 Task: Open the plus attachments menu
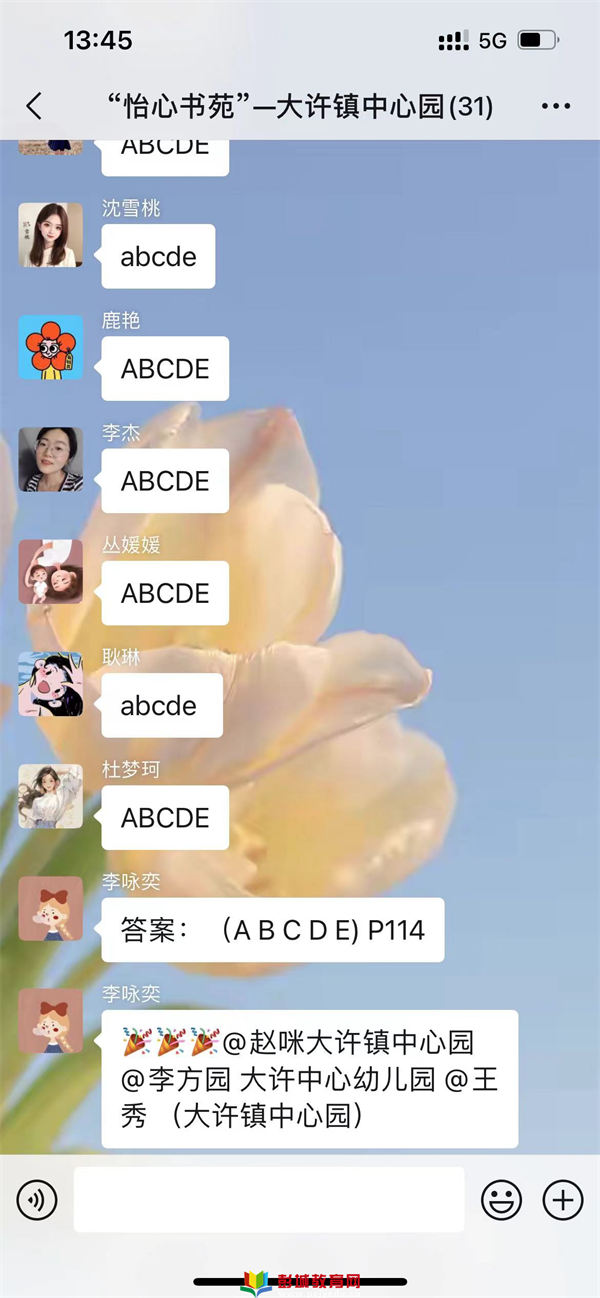(x=562, y=1199)
